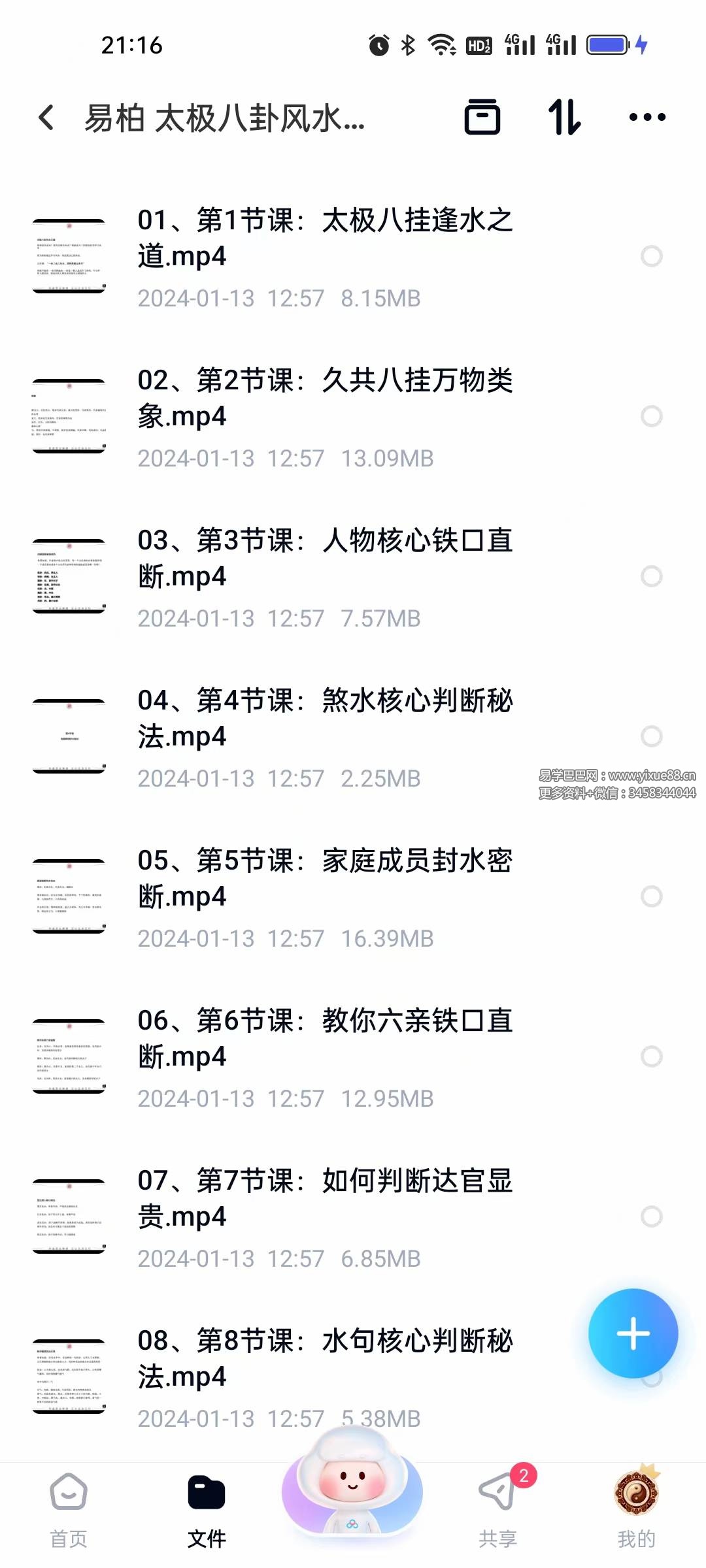
Task: Open video 03 人物核心铁口直断.mp4
Action: point(324,559)
